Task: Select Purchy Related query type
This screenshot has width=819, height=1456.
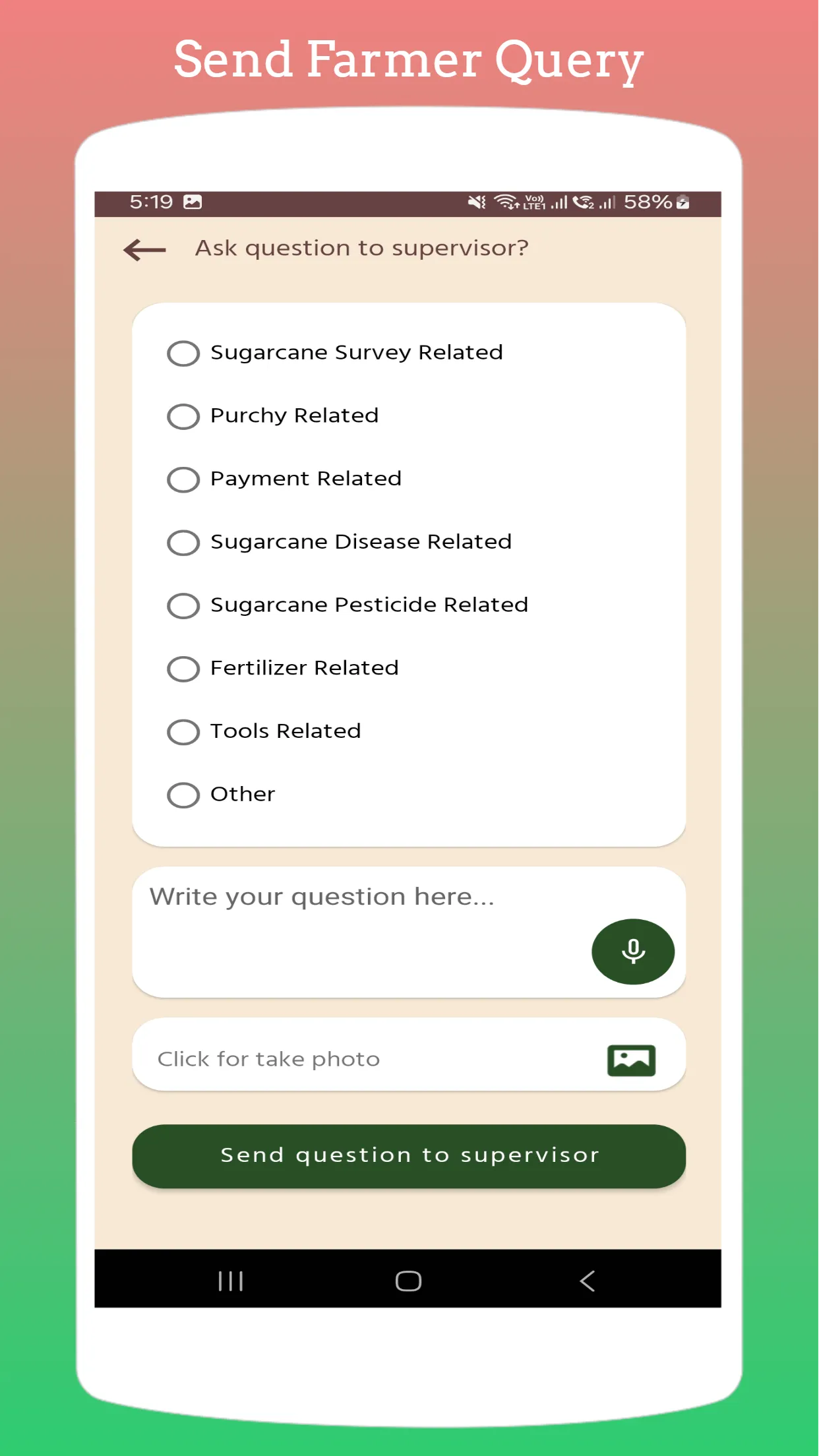Action: pos(184,416)
